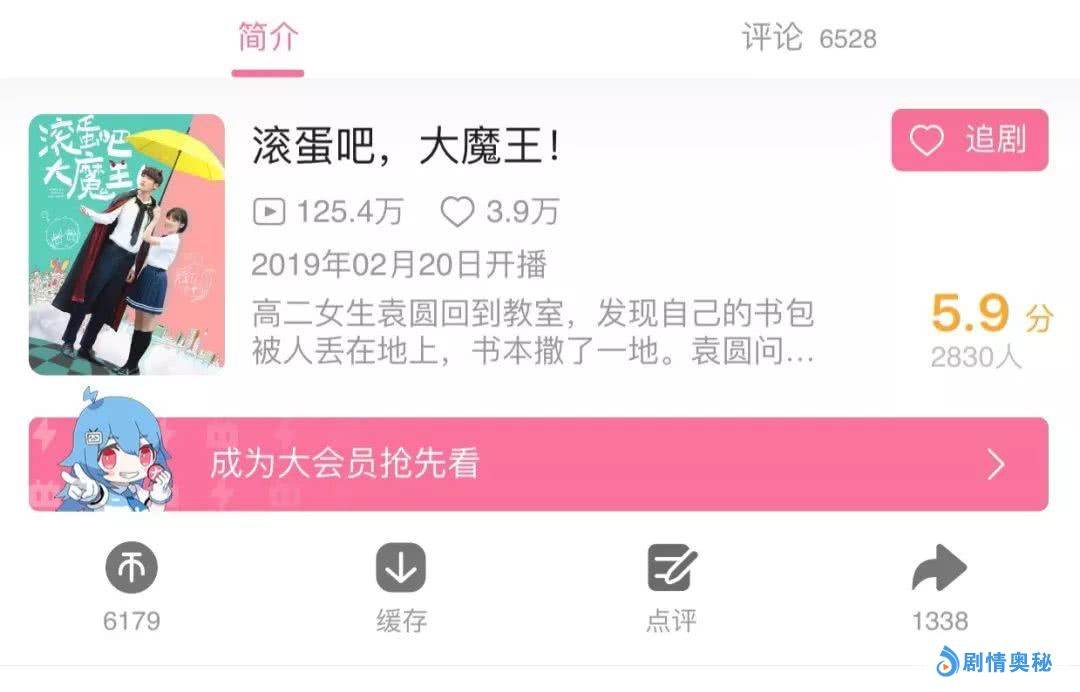Image resolution: width=1080 pixels, height=692 pixels.
Task: Open the 滚蛋吧，大魔王 poster thumbnail
Action: click(127, 244)
